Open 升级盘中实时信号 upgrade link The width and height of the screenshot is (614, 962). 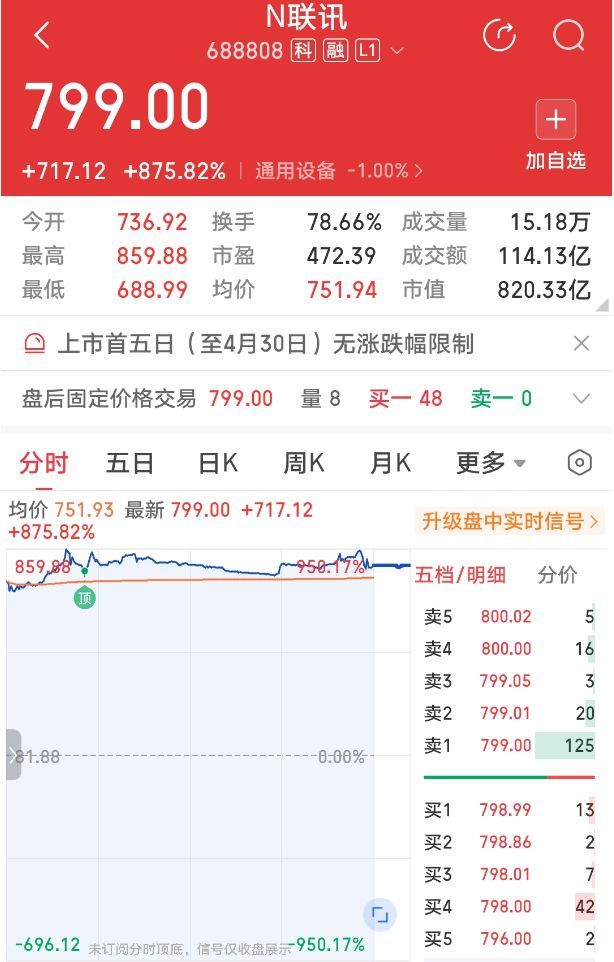point(508,521)
